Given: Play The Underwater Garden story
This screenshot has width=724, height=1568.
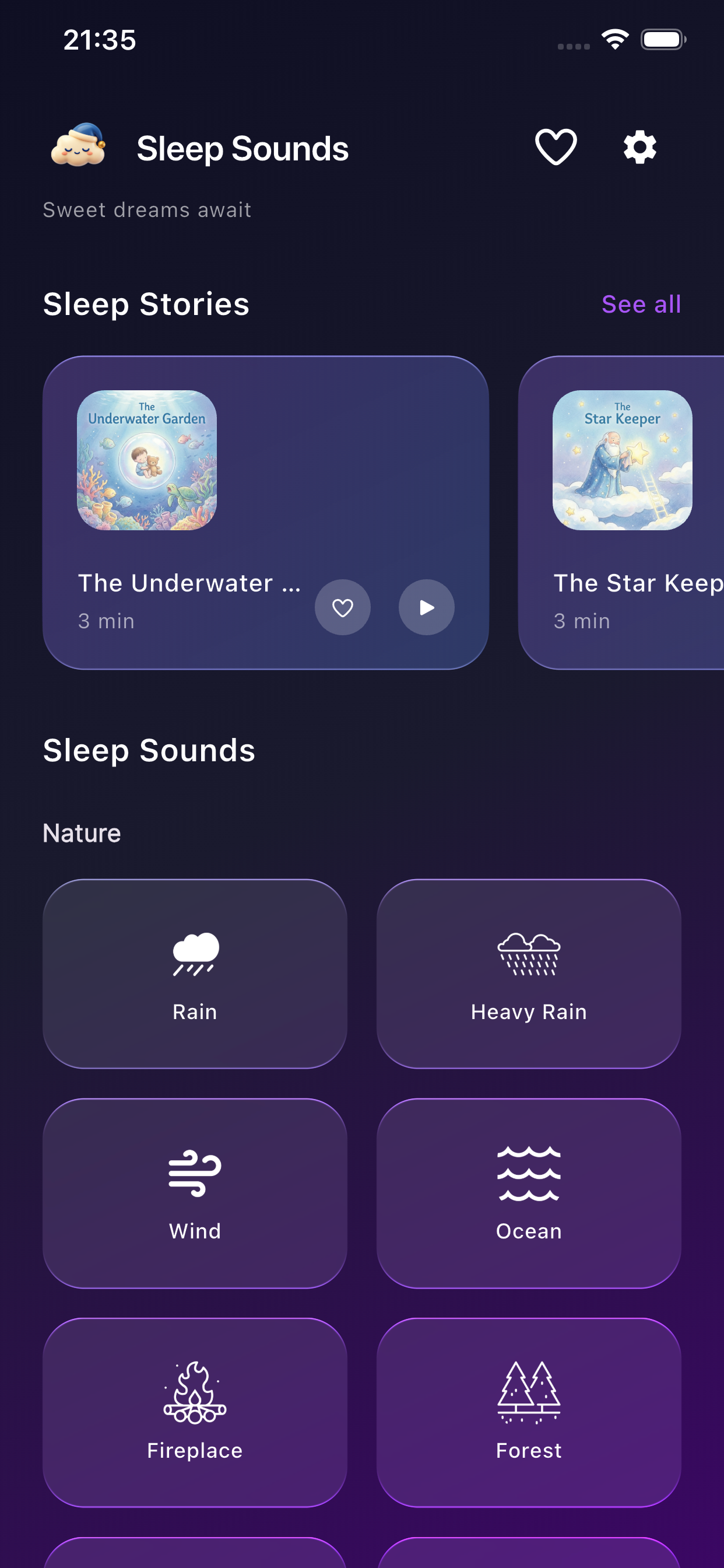Looking at the screenshot, I should tap(426, 607).
